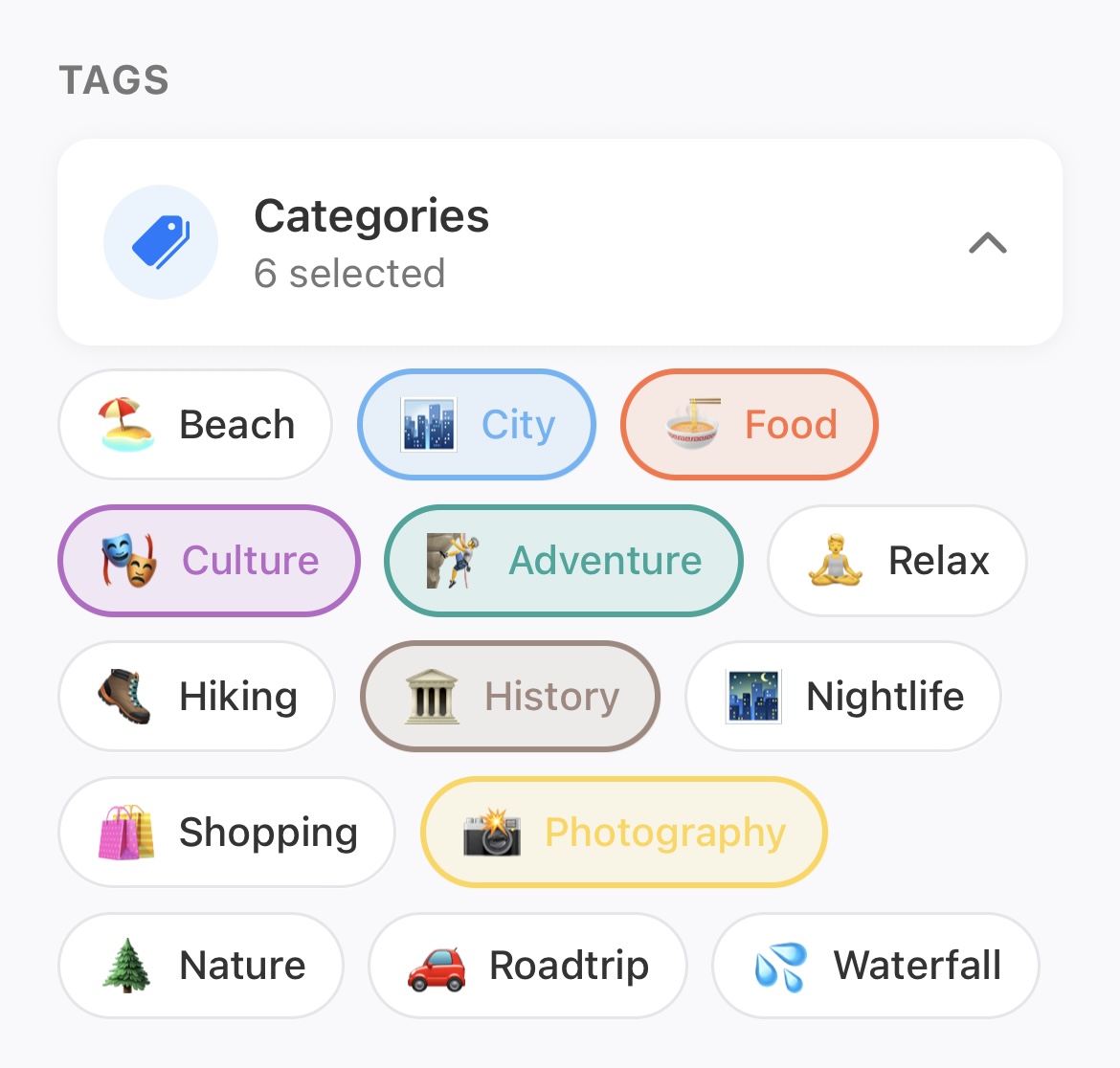Choose the Hiking chip
Screen dimensions: 1120x1068
tap(197, 697)
